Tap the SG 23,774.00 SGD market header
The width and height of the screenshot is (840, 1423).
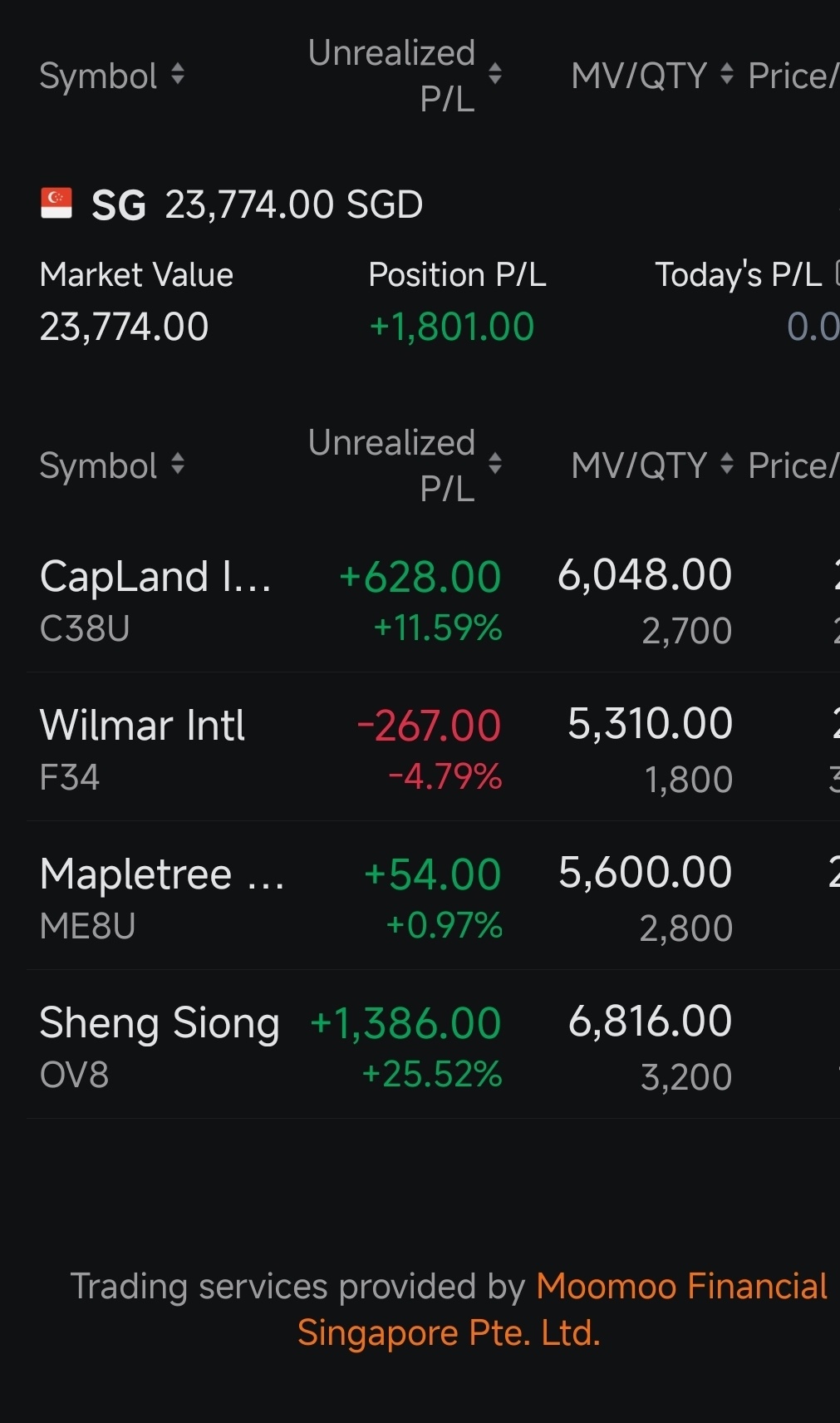coord(232,204)
